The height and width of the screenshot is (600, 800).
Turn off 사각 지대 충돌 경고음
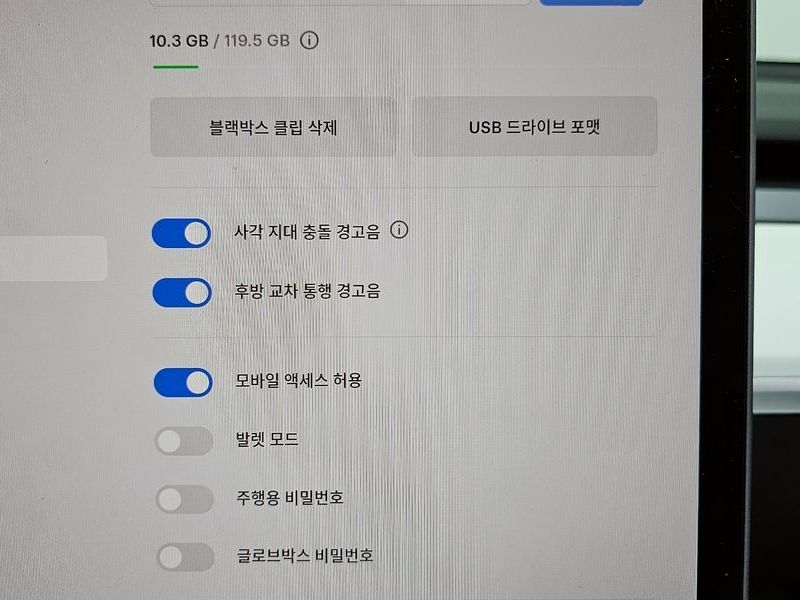pos(182,233)
